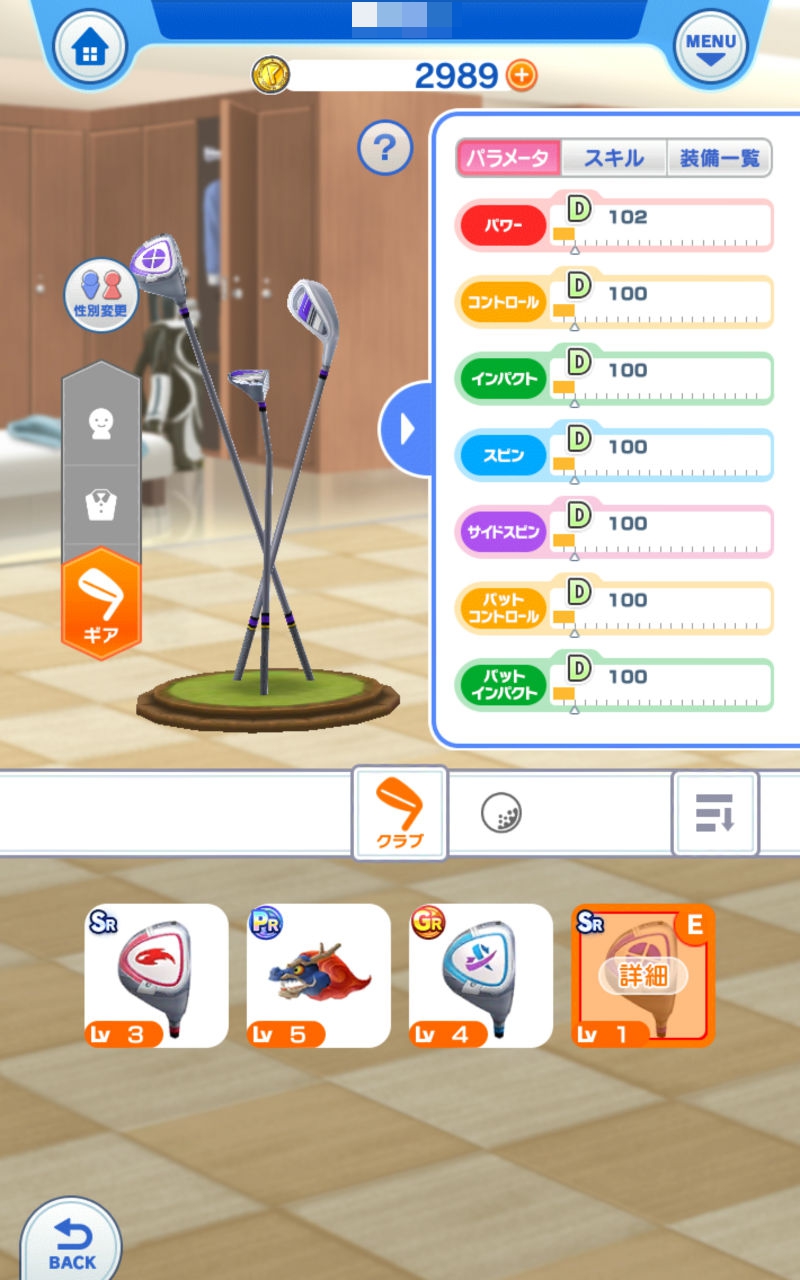Switch to the golf ball category
Viewport: 800px width, 1280px height.
tap(501, 813)
